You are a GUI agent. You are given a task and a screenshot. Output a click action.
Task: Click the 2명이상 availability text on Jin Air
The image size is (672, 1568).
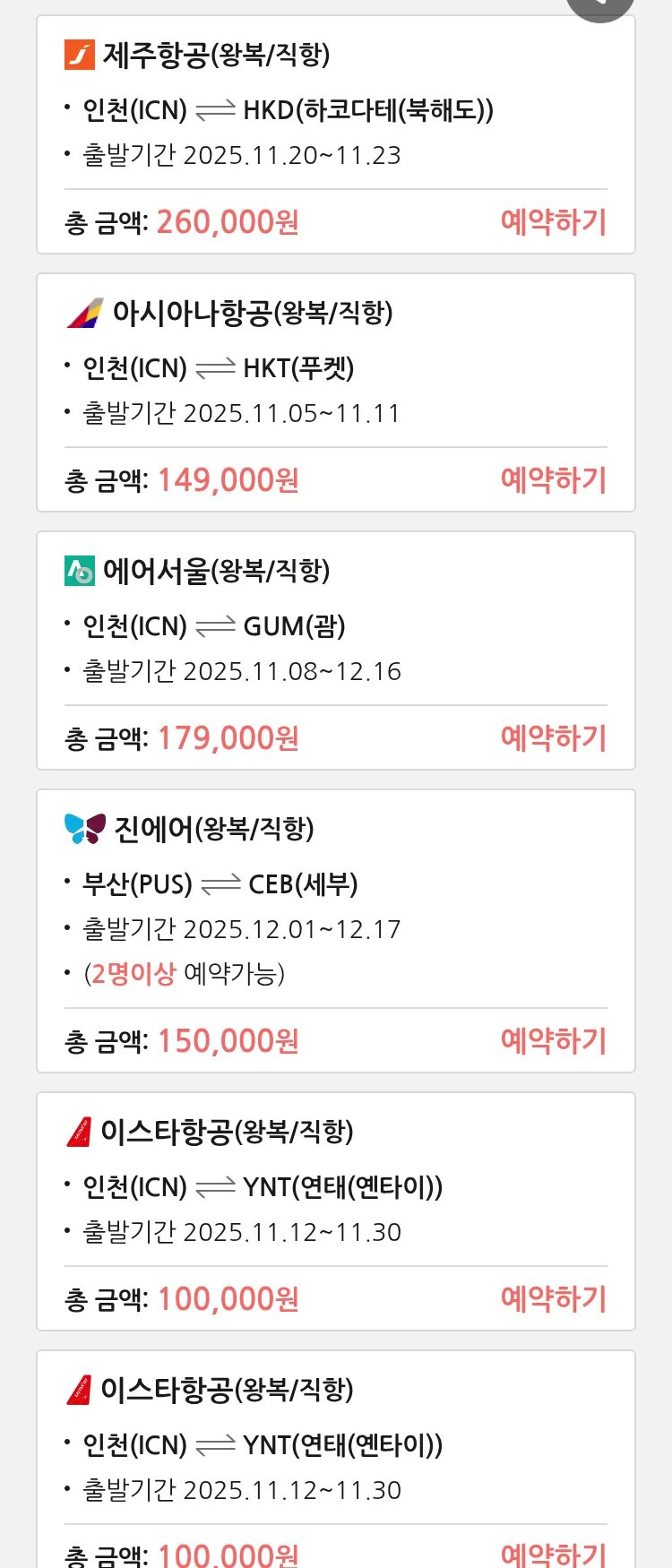point(134,973)
